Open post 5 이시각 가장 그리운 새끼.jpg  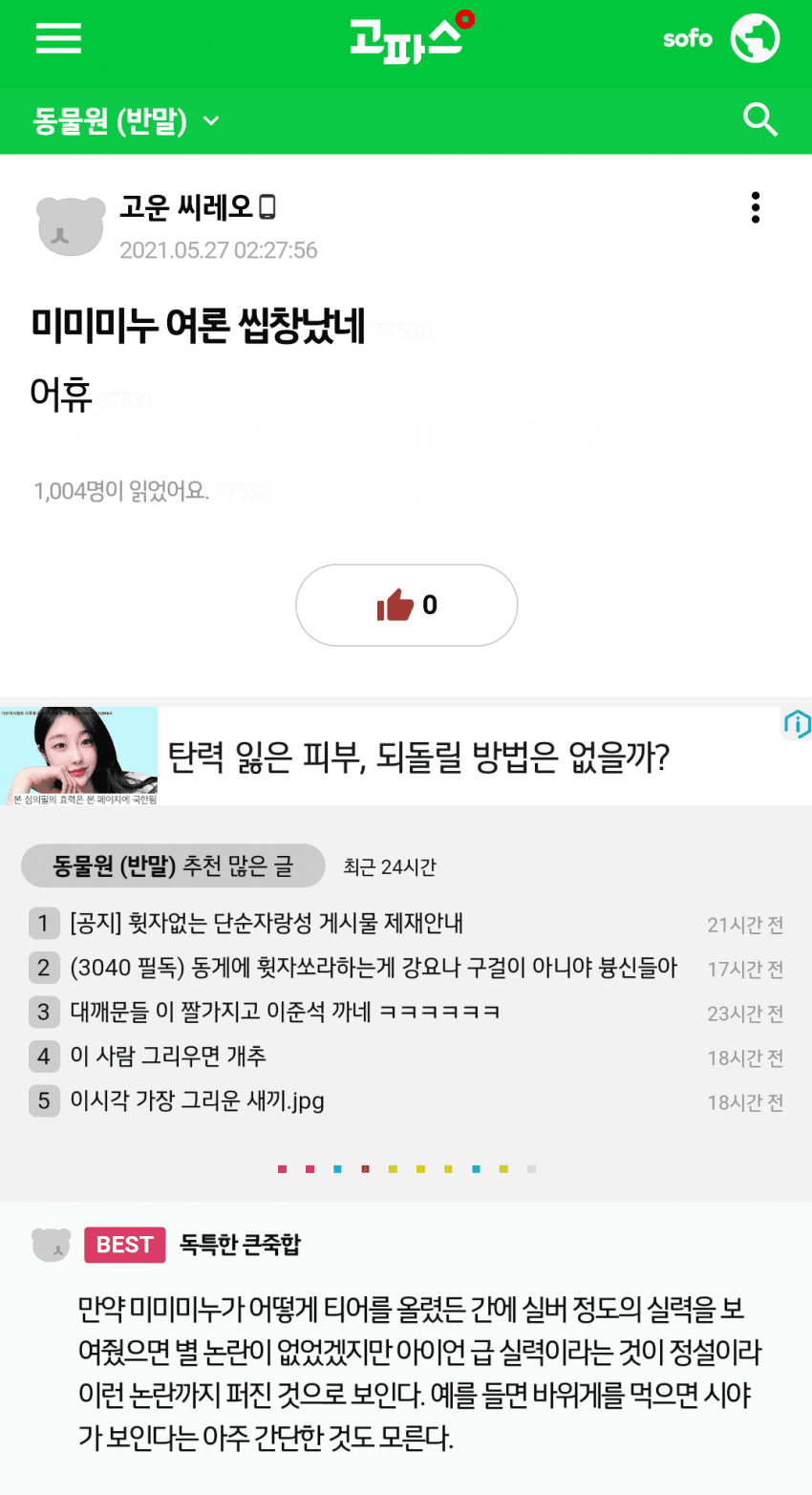[197, 1100]
